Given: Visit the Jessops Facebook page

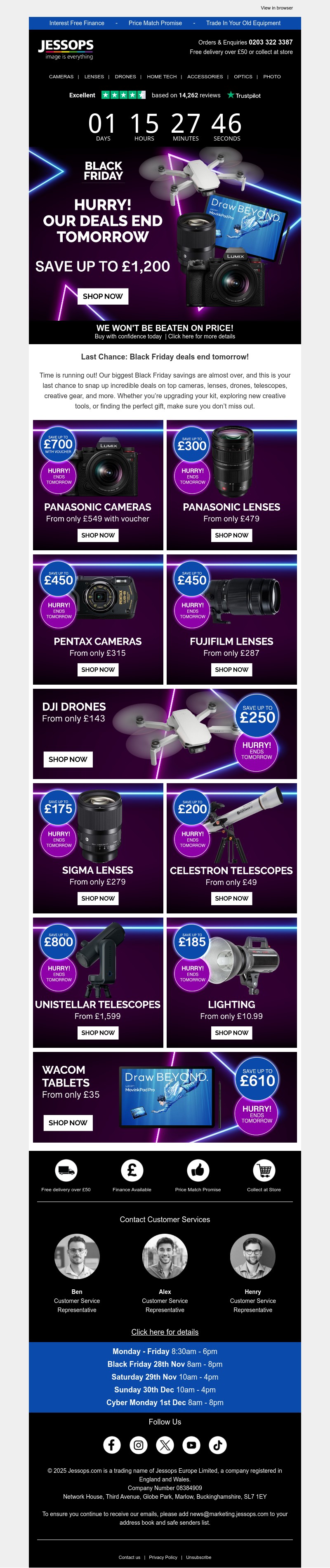Looking at the screenshot, I should [x=112, y=1445].
